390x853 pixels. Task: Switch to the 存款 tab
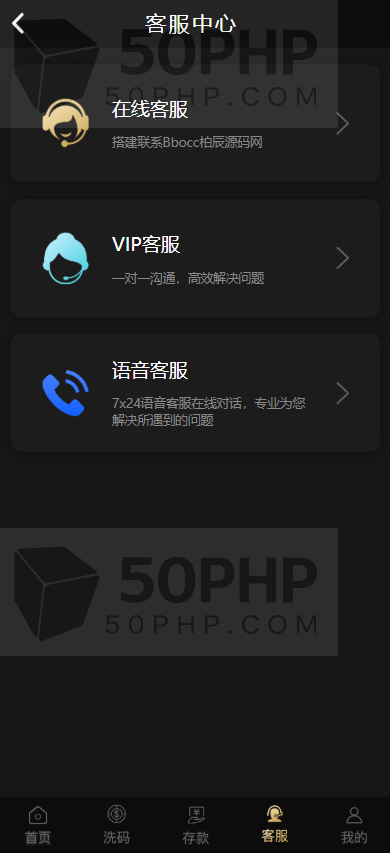click(x=195, y=825)
